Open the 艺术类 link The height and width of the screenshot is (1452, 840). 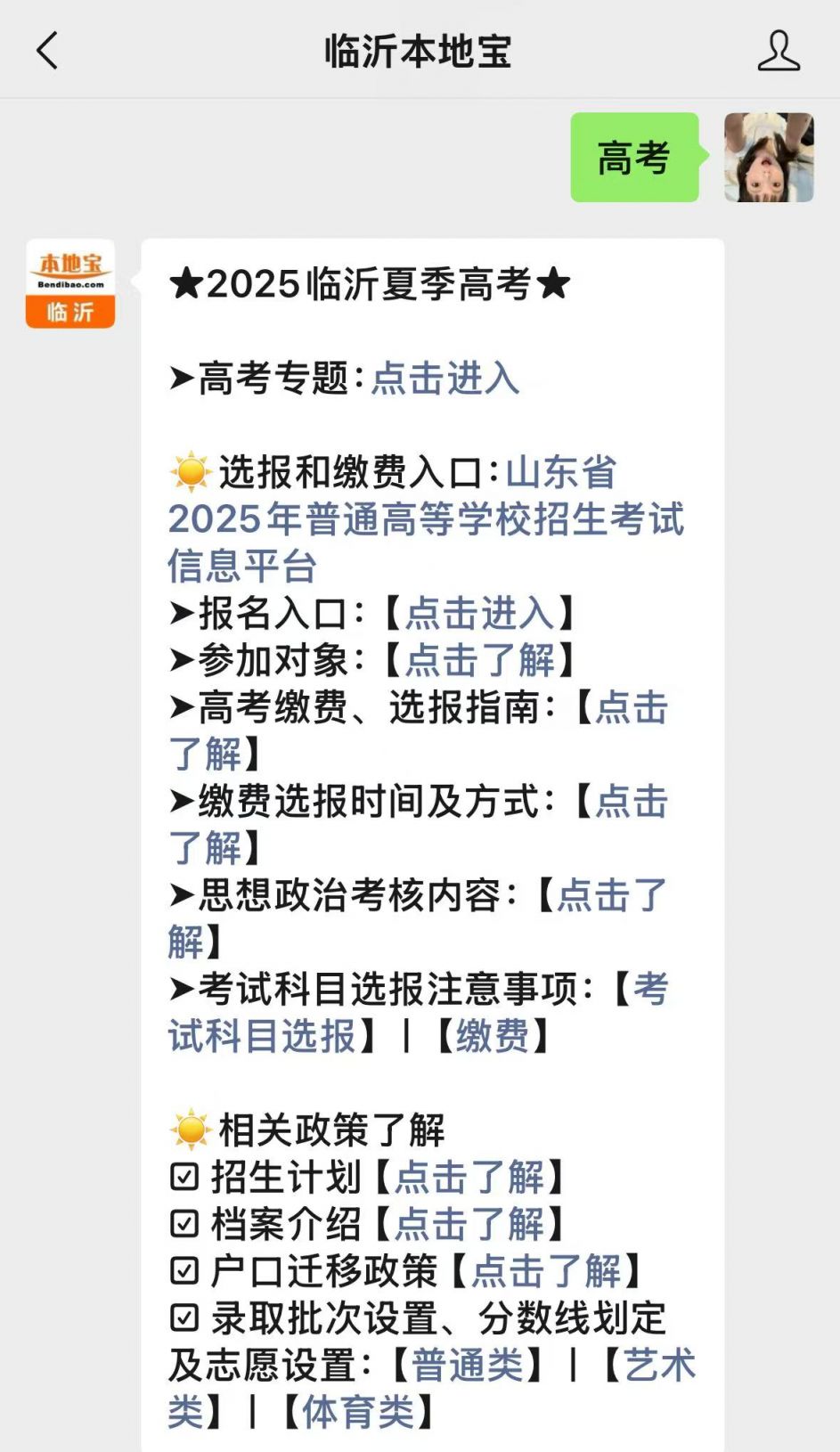click(658, 1366)
